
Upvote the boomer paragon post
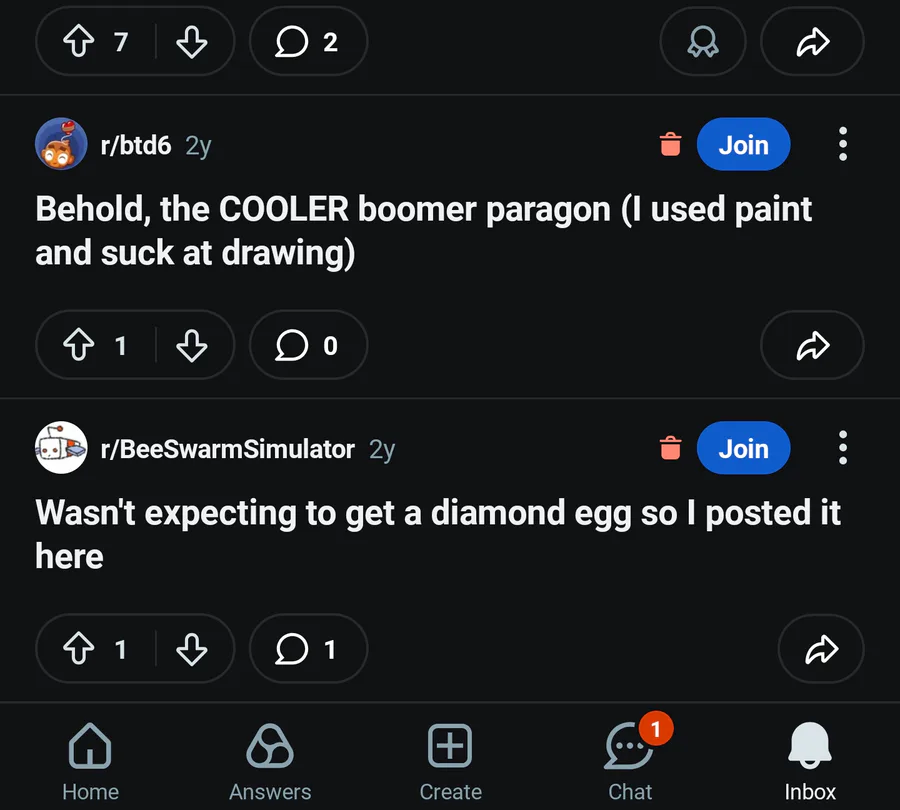(79, 346)
